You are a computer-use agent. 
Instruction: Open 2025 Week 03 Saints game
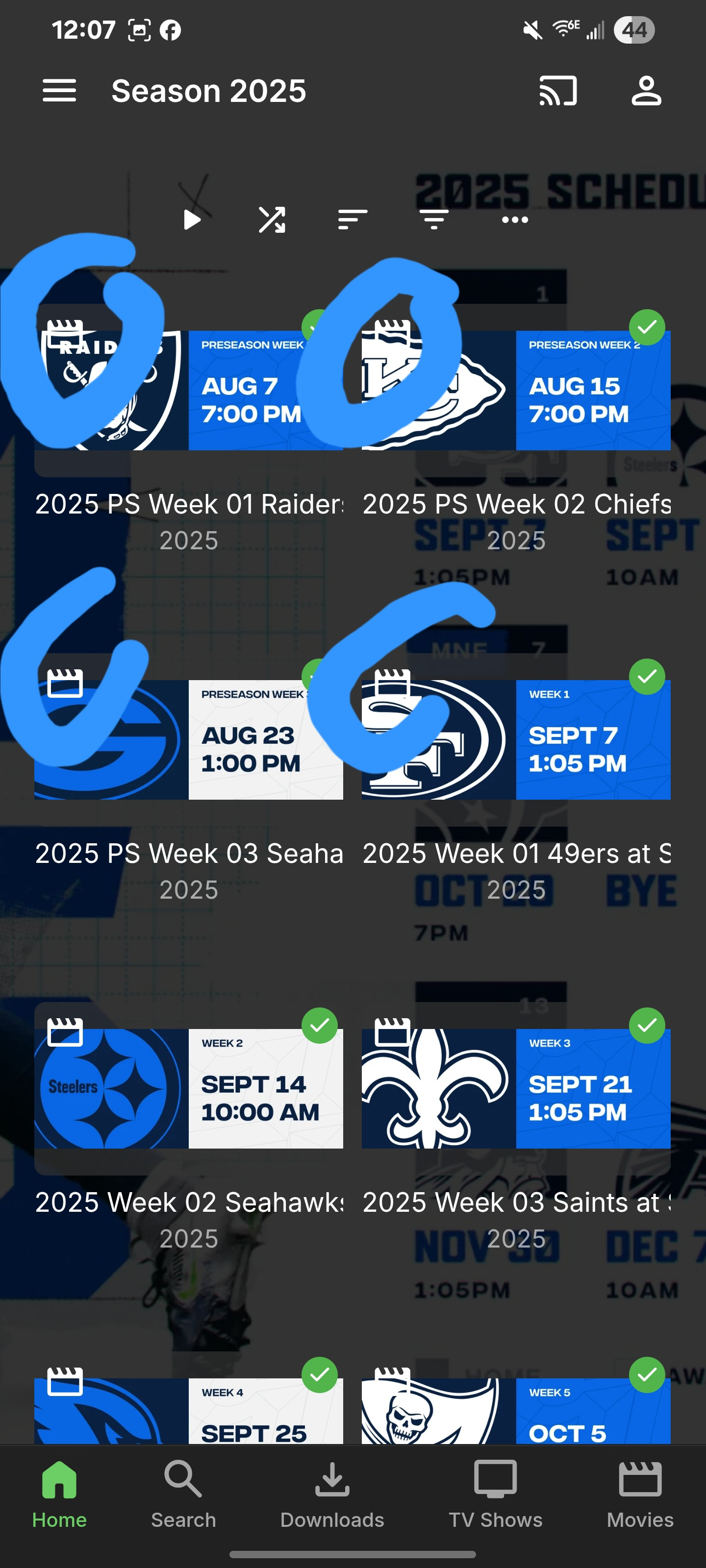(516, 1088)
